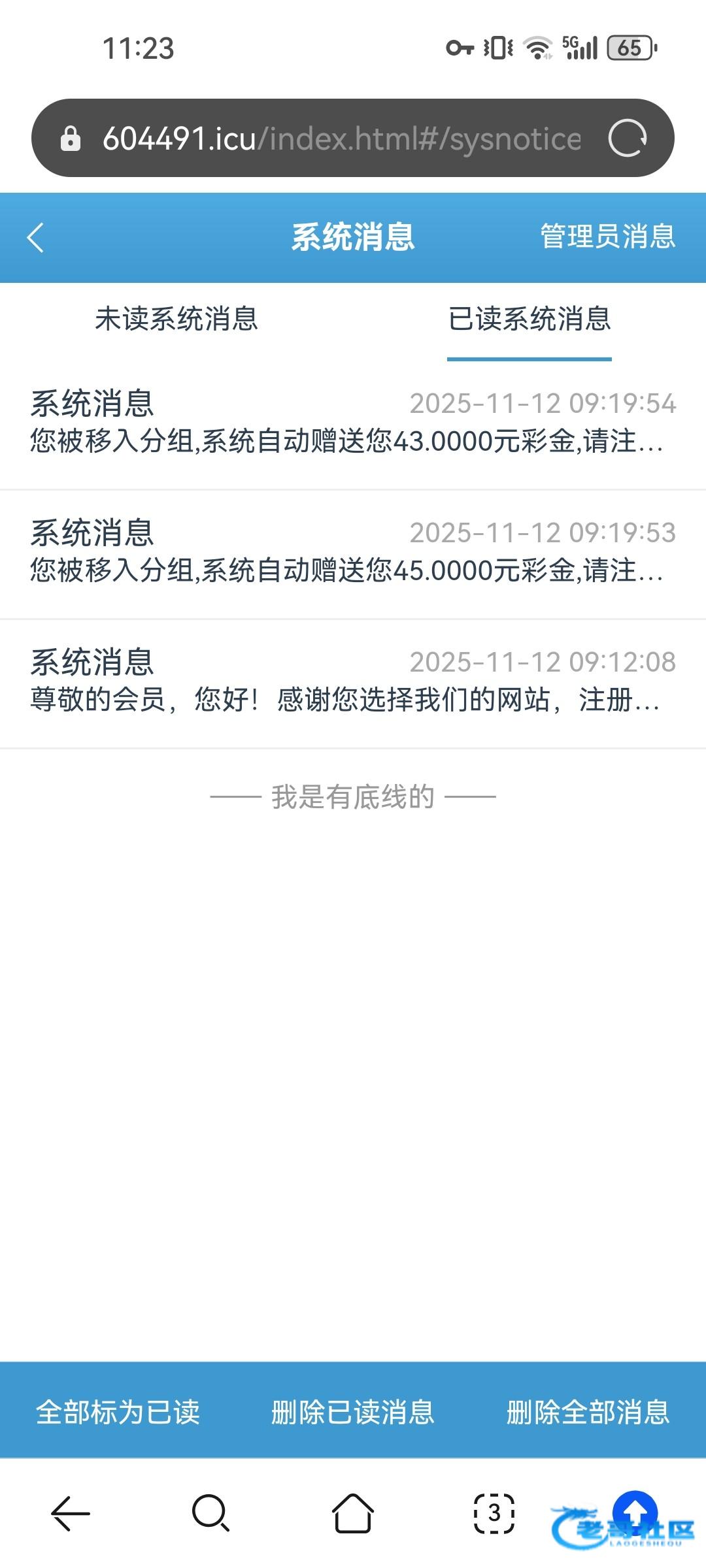Go to the browser home page
This screenshot has width=706, height=1568.
(x=353, y=1512)
